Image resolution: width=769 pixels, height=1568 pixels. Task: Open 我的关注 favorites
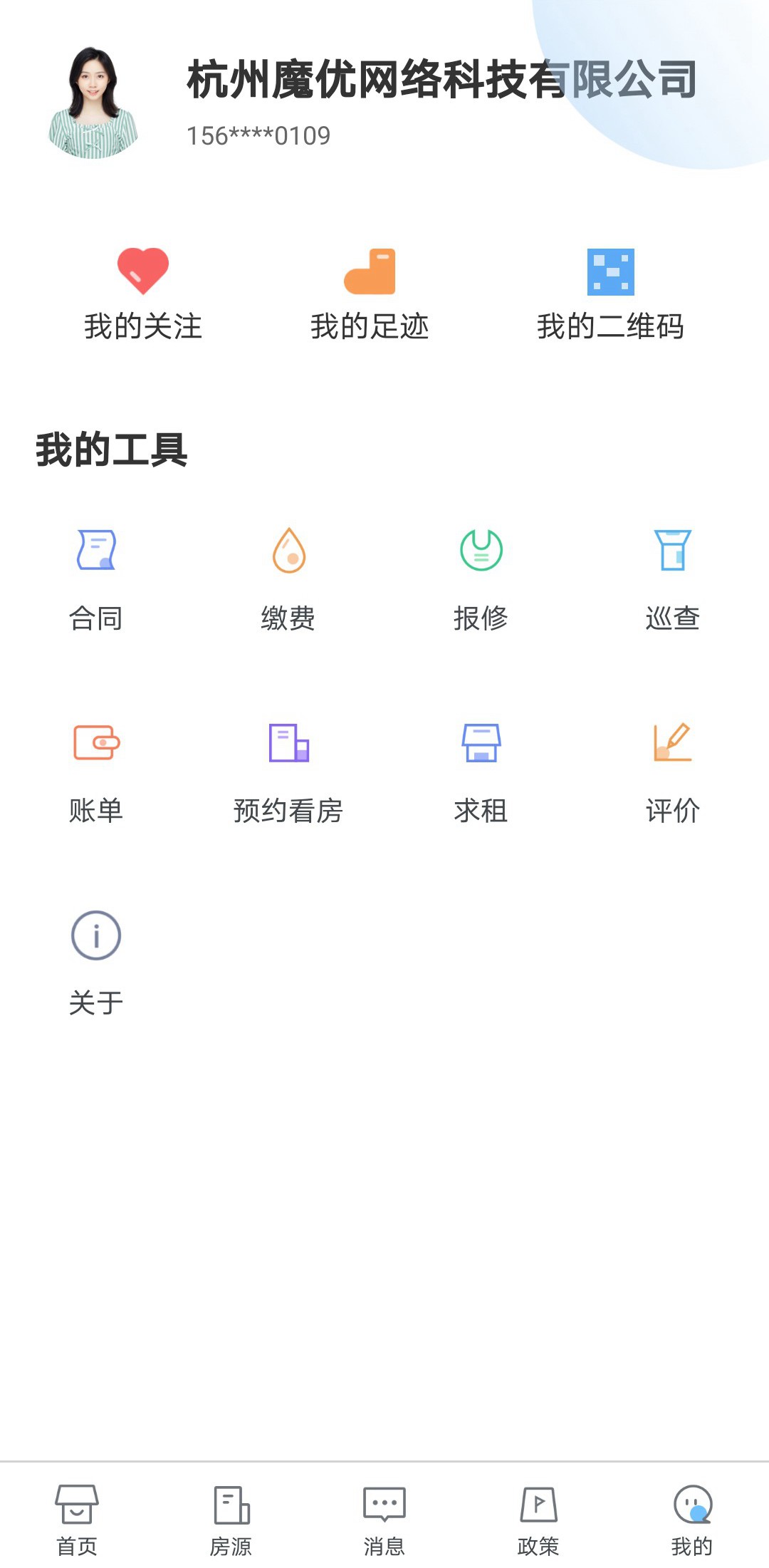pos(143,293)
